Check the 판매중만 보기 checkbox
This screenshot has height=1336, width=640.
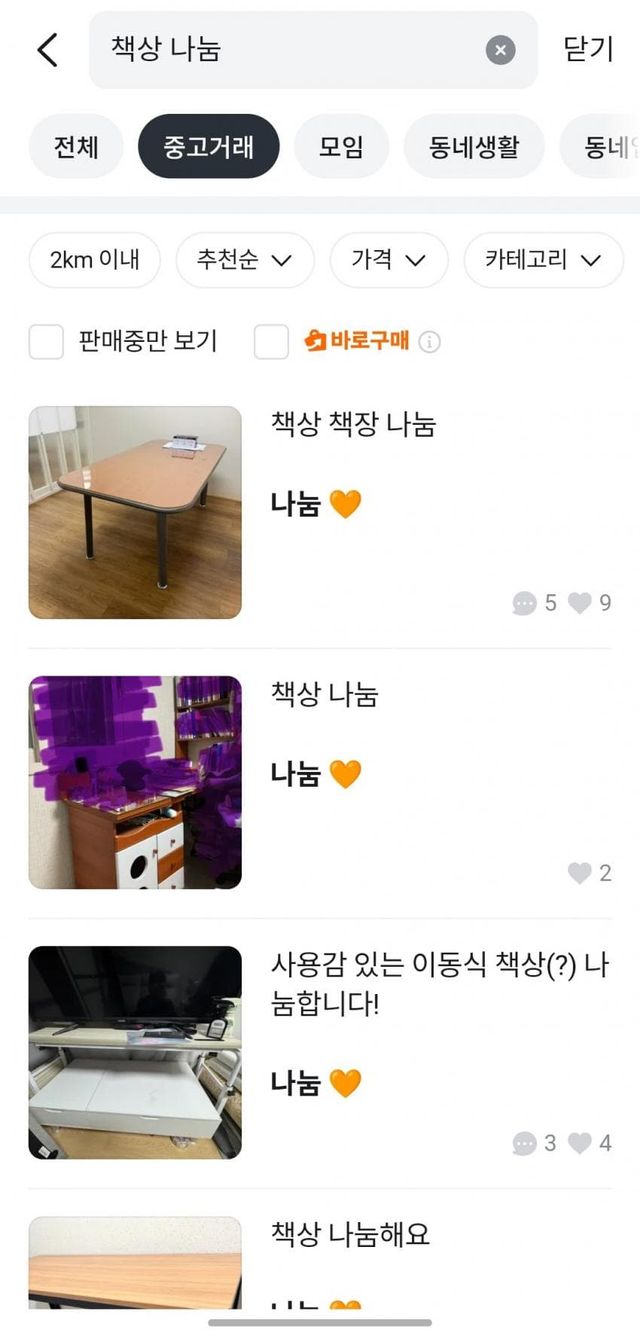[x=46, y=342]
